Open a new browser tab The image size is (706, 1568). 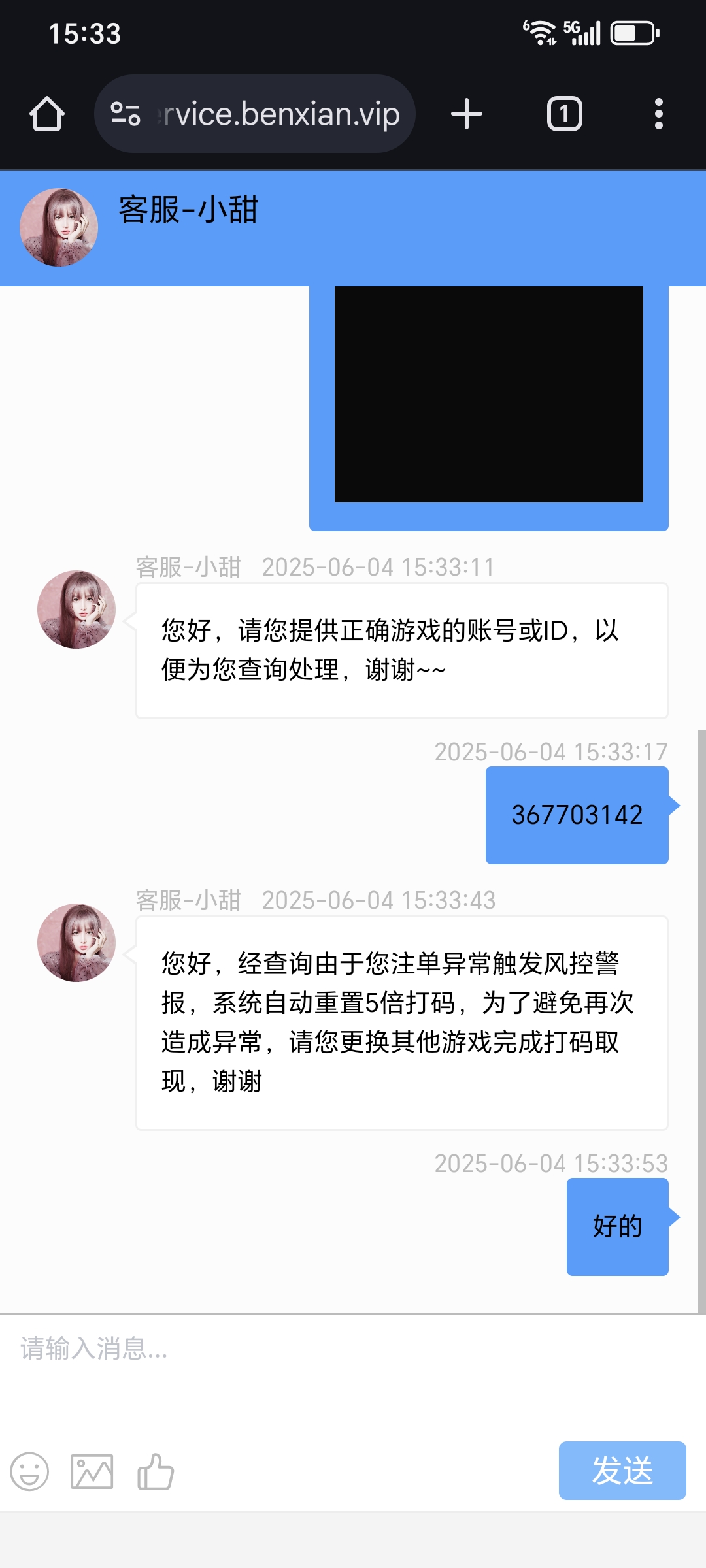467,114
